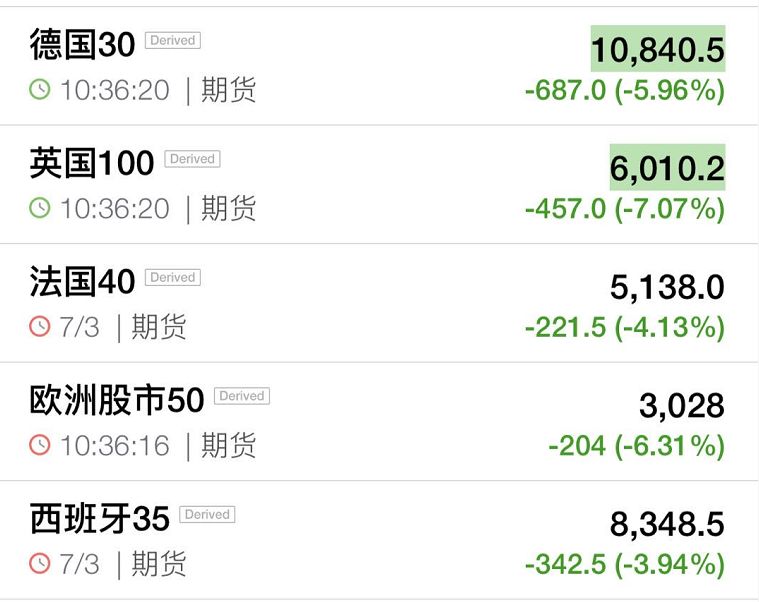Open the 德国30 futures quote
759x602 pixels.
click(82, 45)
